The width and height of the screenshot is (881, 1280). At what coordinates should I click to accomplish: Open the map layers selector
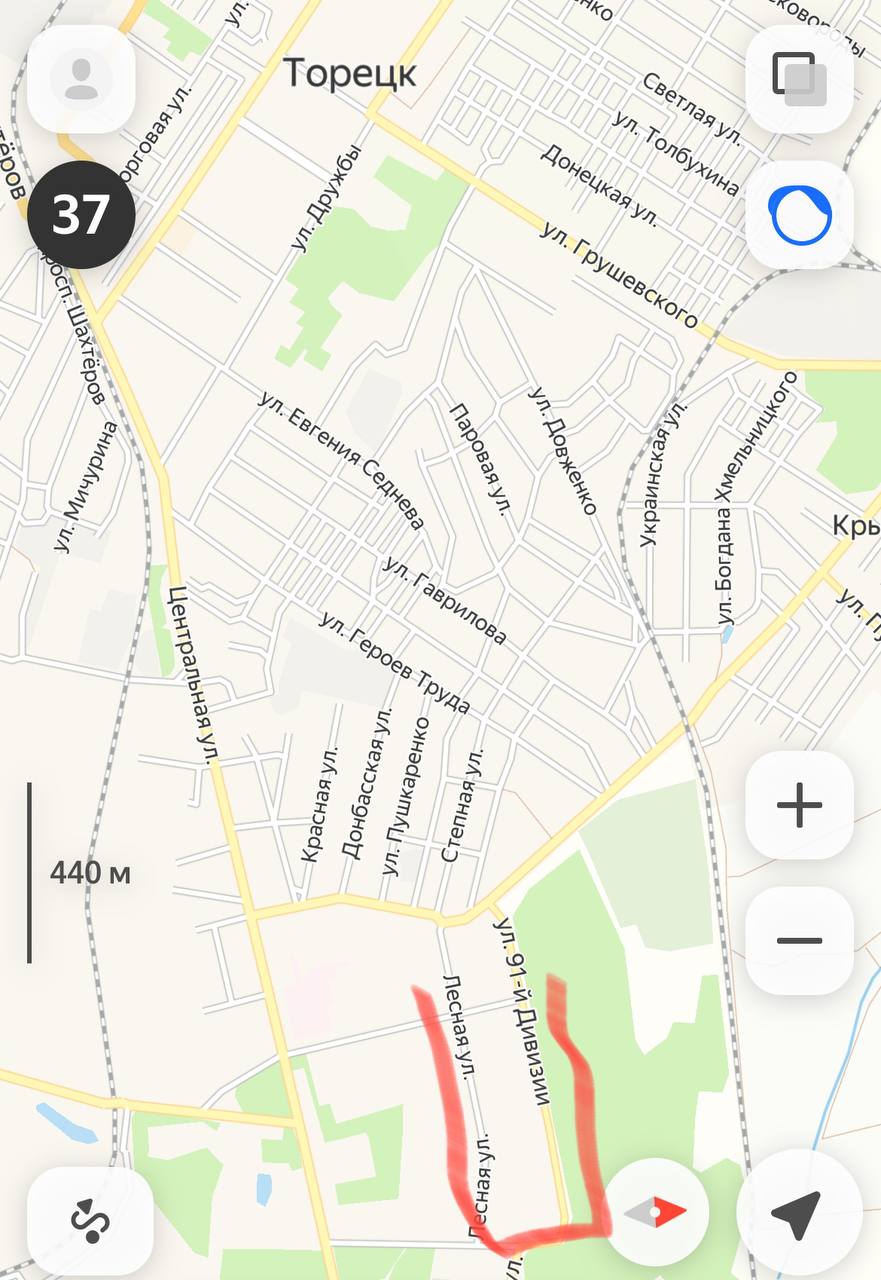point(799,80)
